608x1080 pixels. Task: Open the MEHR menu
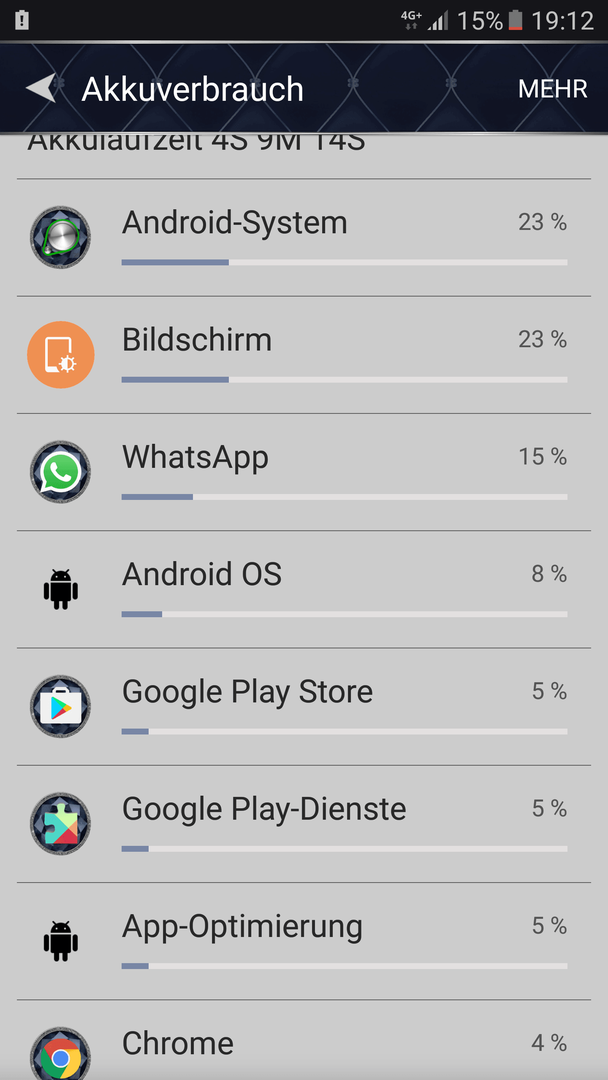pyautogui.click(x=552, y=89)
